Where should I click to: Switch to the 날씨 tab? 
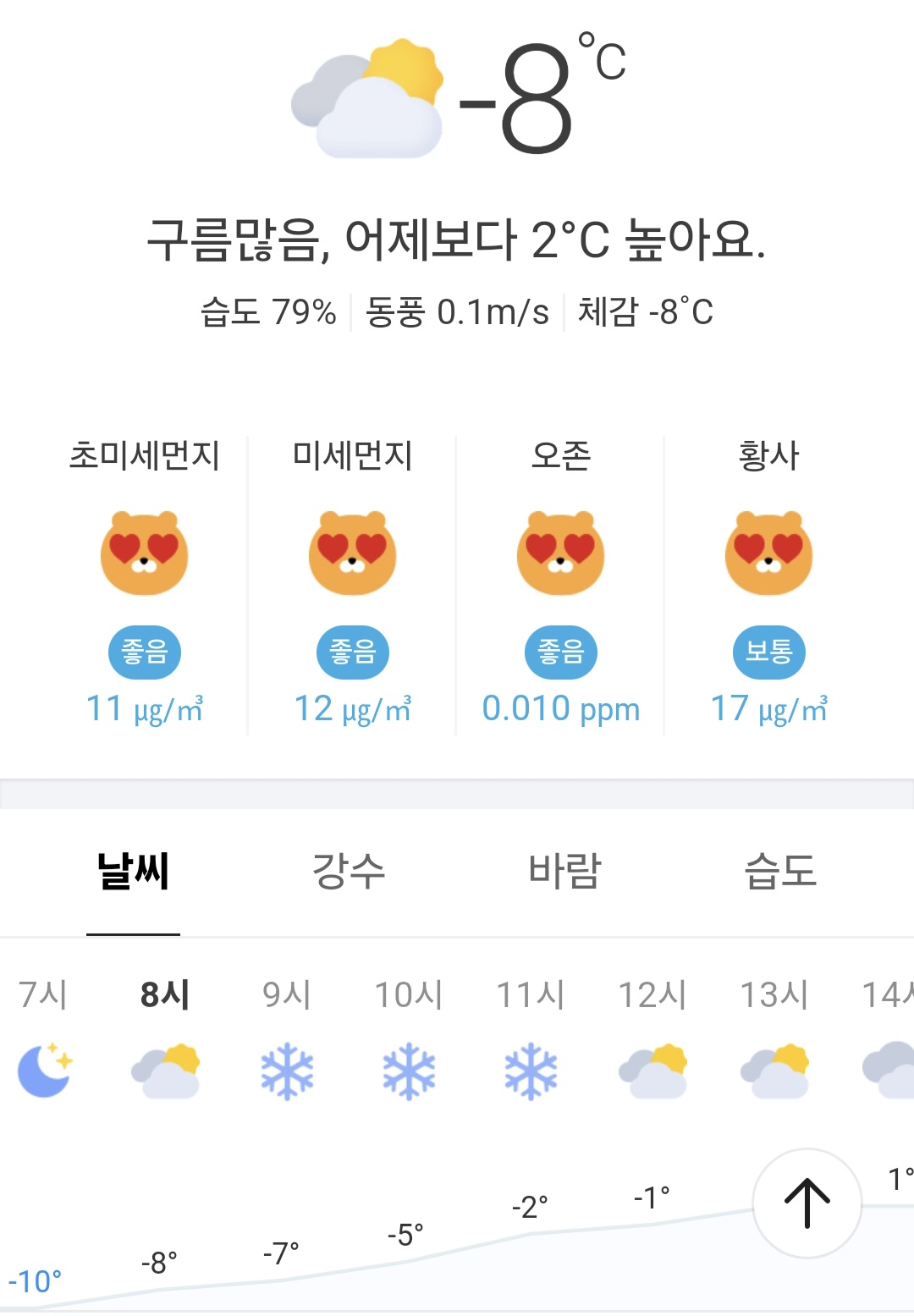coord(133,872)
